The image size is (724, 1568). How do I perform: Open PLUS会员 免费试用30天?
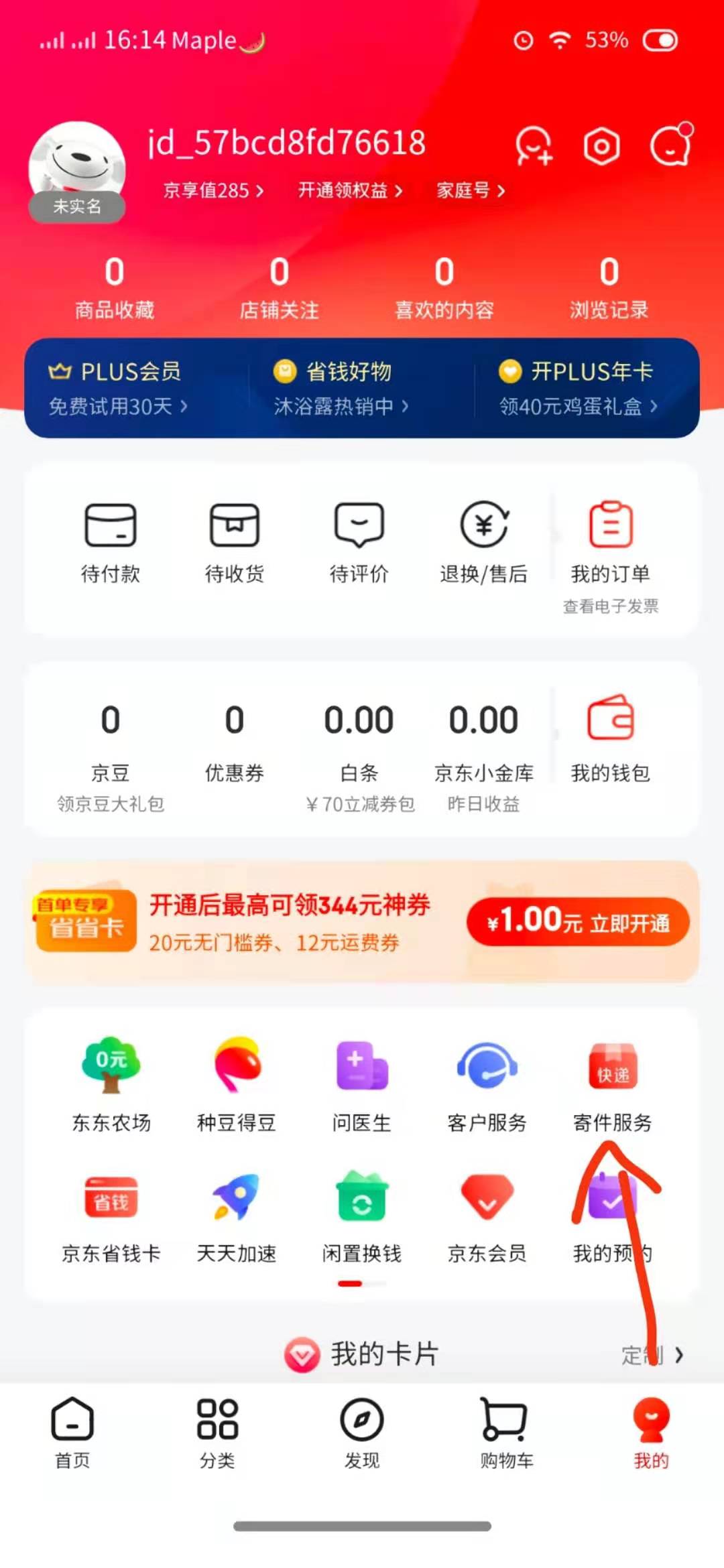pos(117,389)
